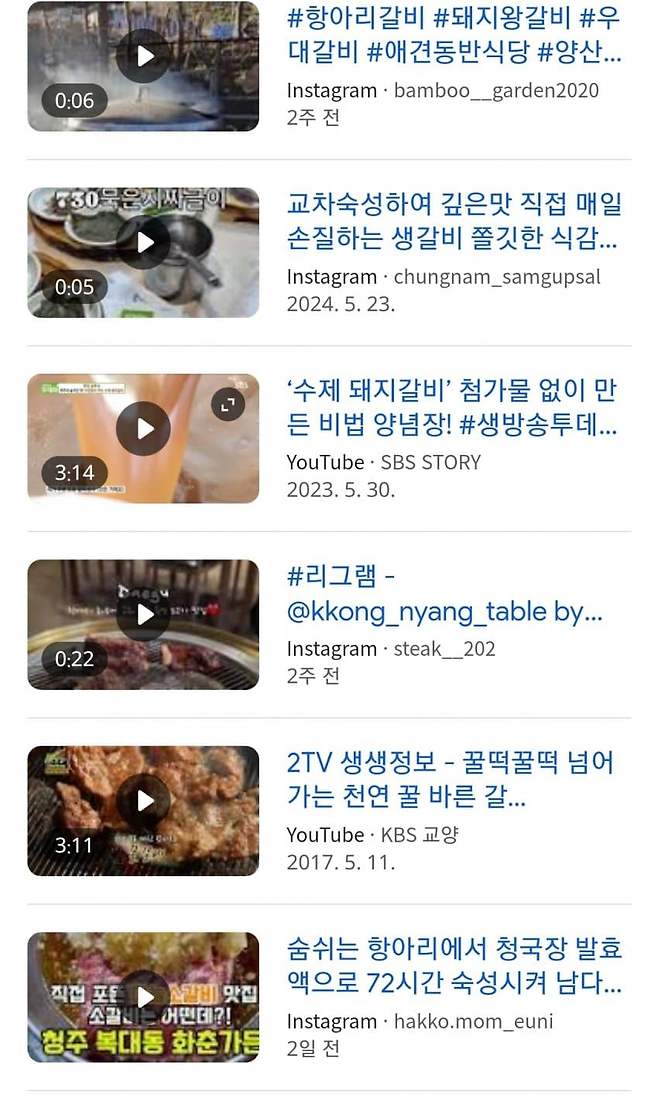Open the 숨쉬는 항아리에서 청국장 result title
The image size is (658, 1096).
pyautogui.click(x=453, y=966)
